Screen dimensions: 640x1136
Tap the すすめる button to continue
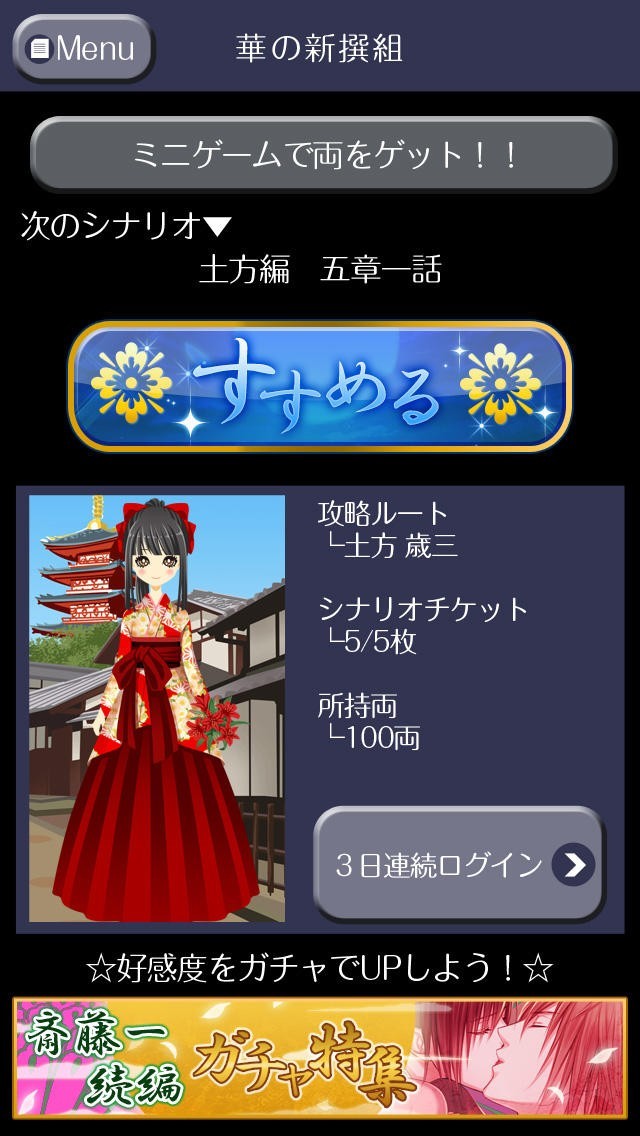pos(320,386)
